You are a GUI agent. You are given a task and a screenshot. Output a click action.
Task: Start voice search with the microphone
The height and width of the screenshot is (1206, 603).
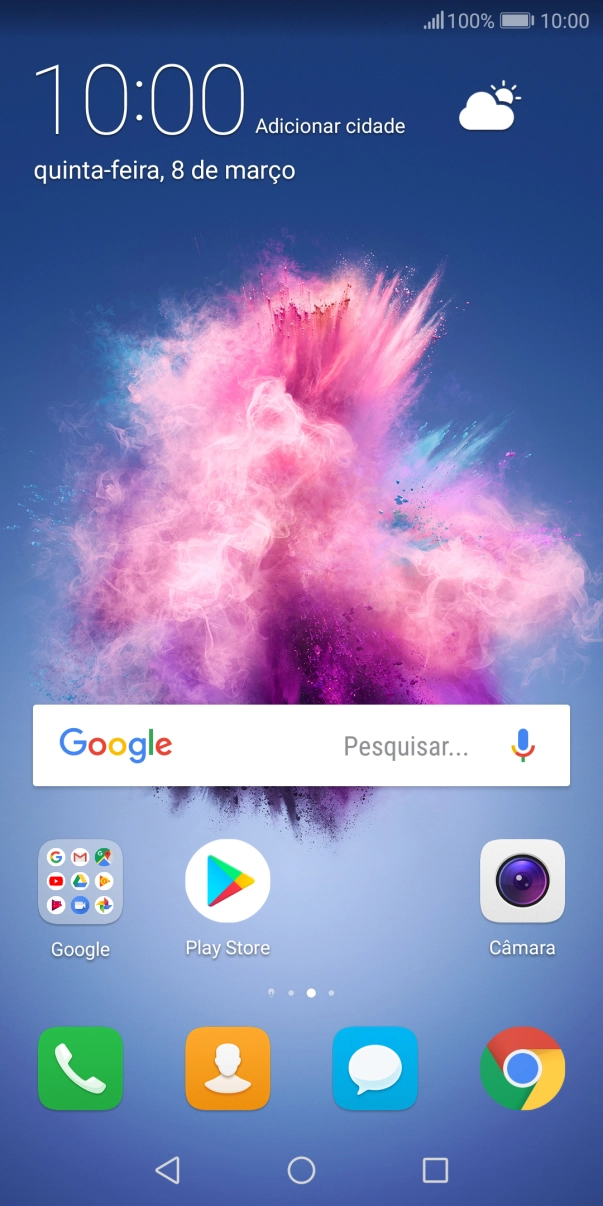[522, 746]
